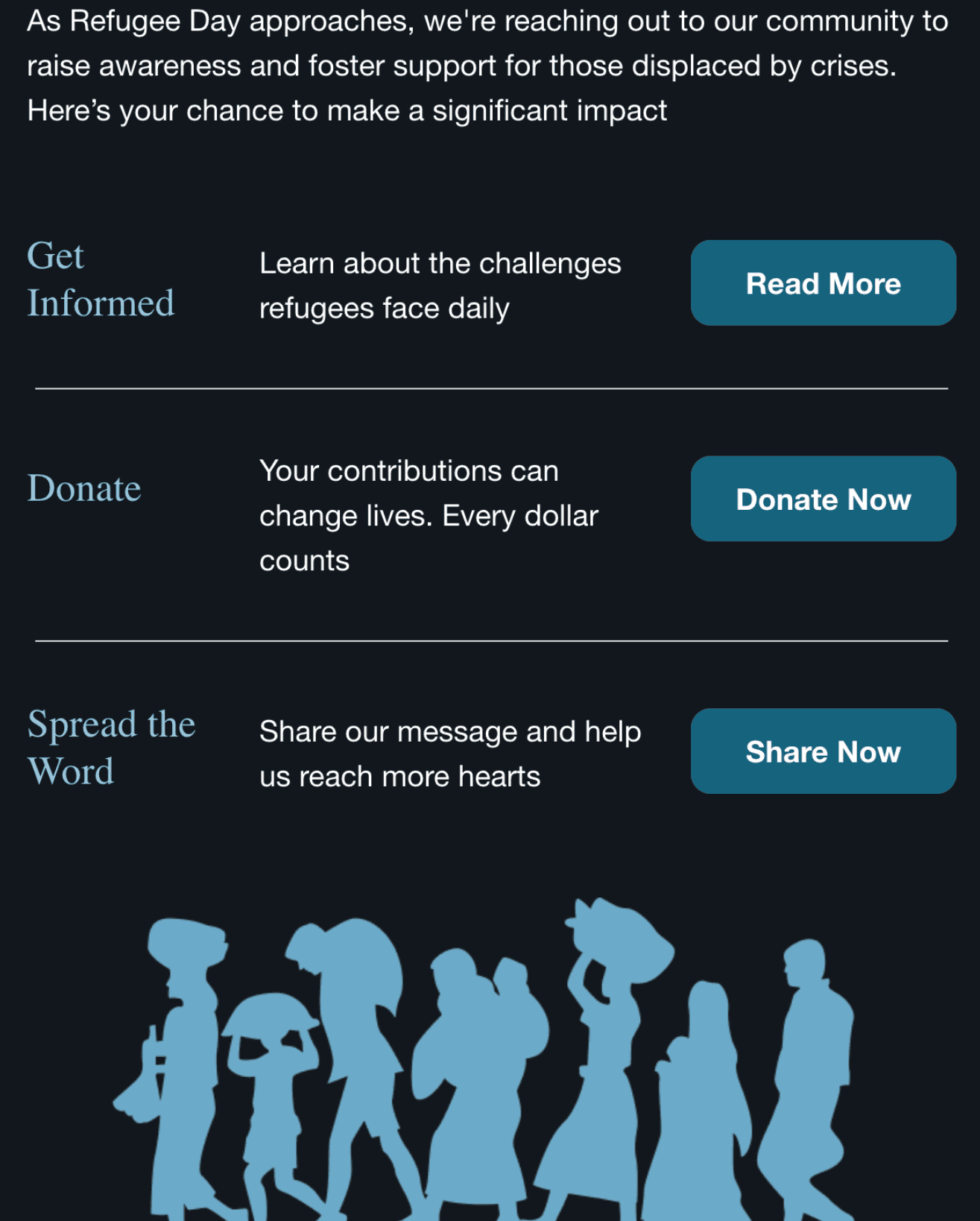980x1221 pixels.
Task: Open the Donate Now button
Action: tap(823, 499)
